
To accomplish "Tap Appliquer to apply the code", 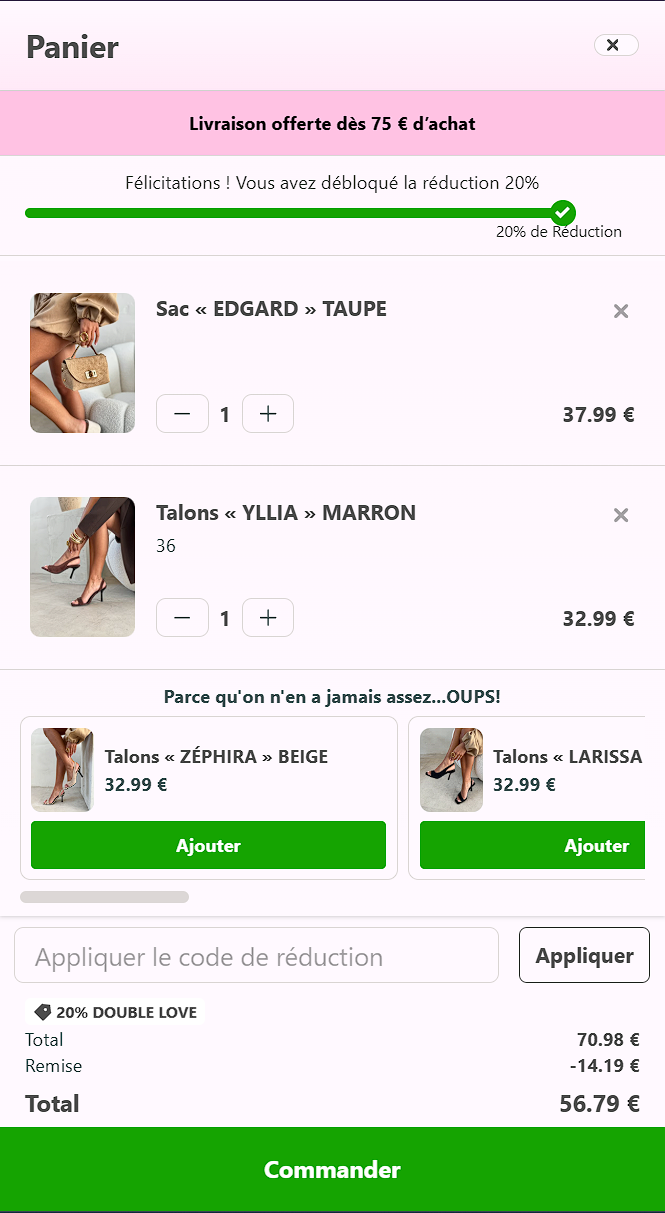I will [x=584, y=956].
